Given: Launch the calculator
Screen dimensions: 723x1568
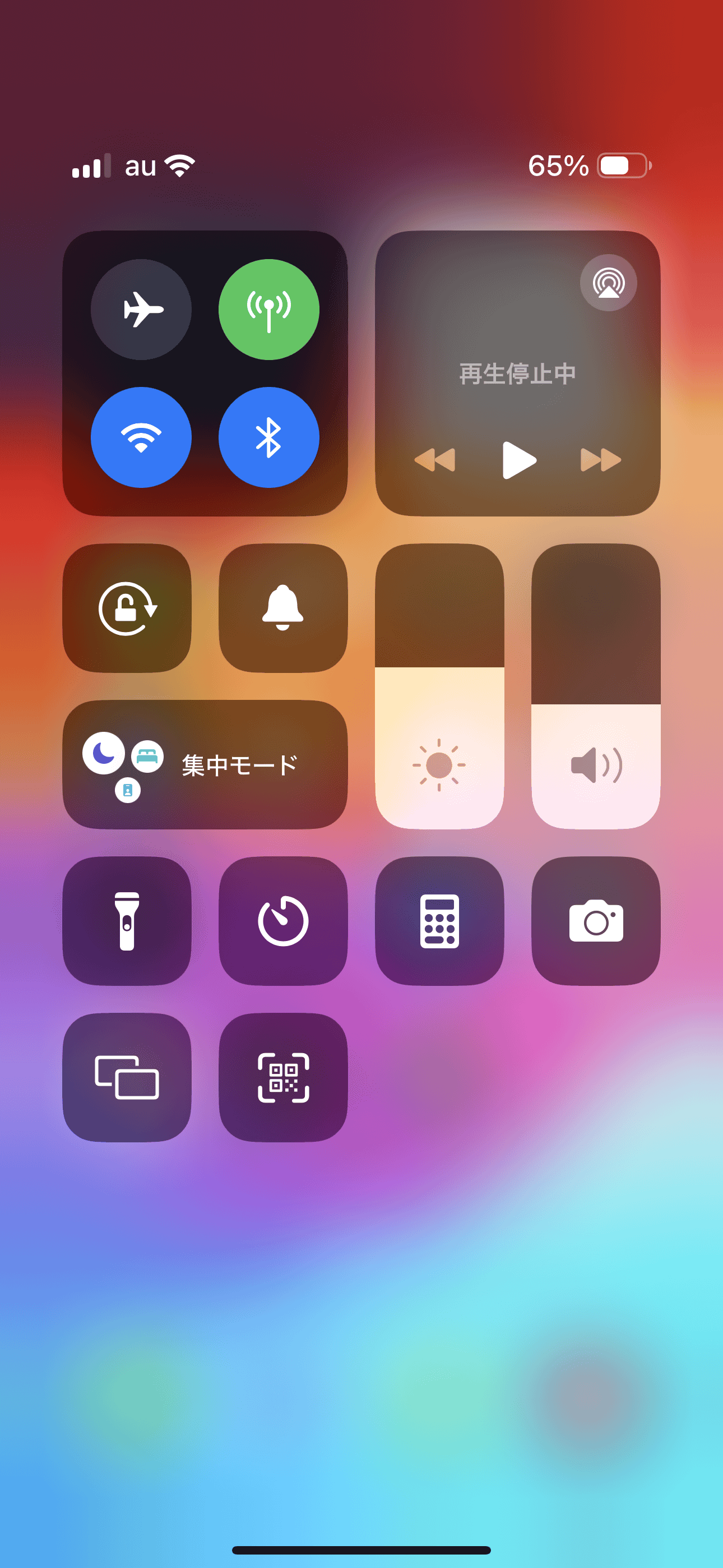Looking at the screenshot, I should click(439, 921).
